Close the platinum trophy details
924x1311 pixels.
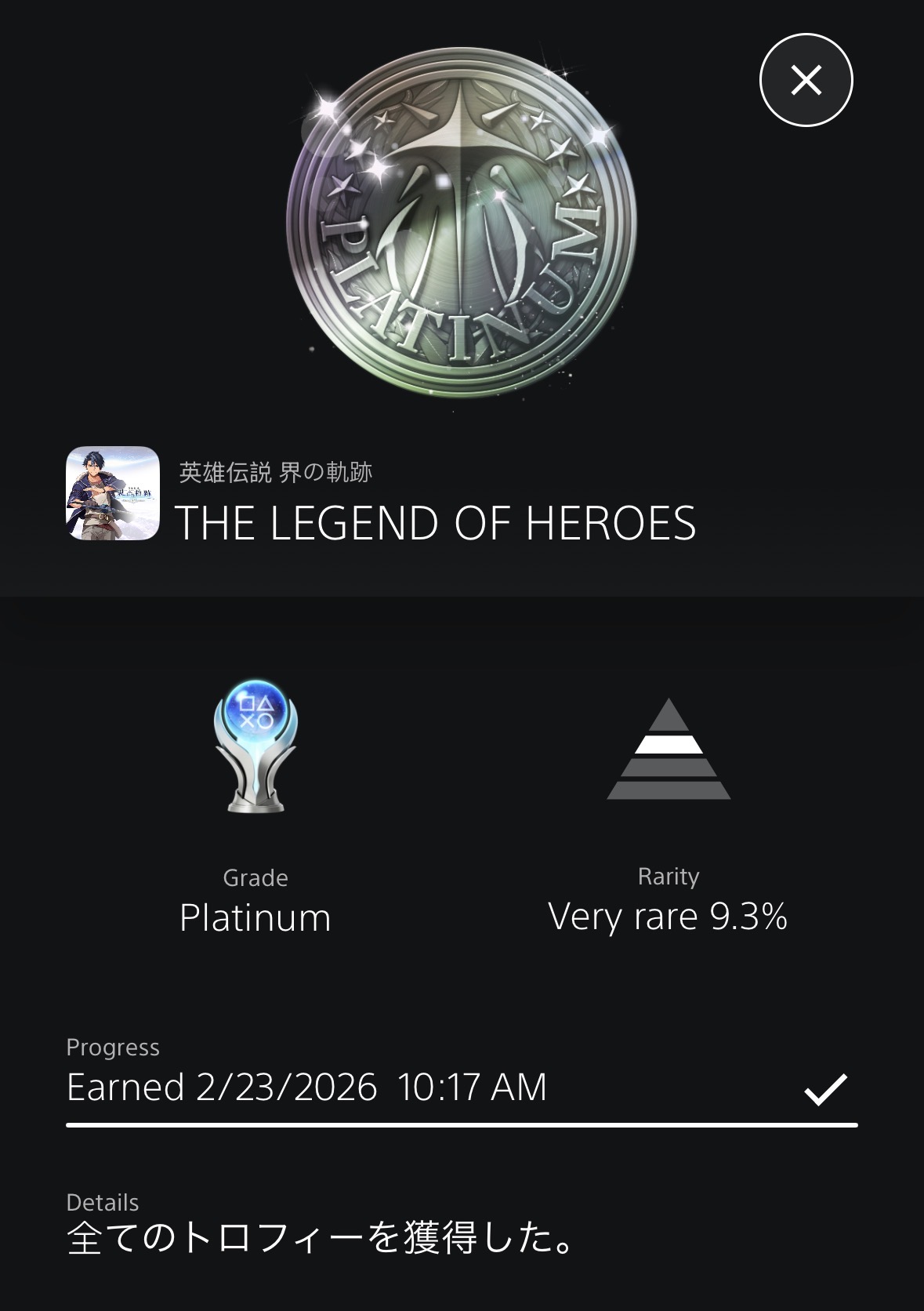point(806,80)
